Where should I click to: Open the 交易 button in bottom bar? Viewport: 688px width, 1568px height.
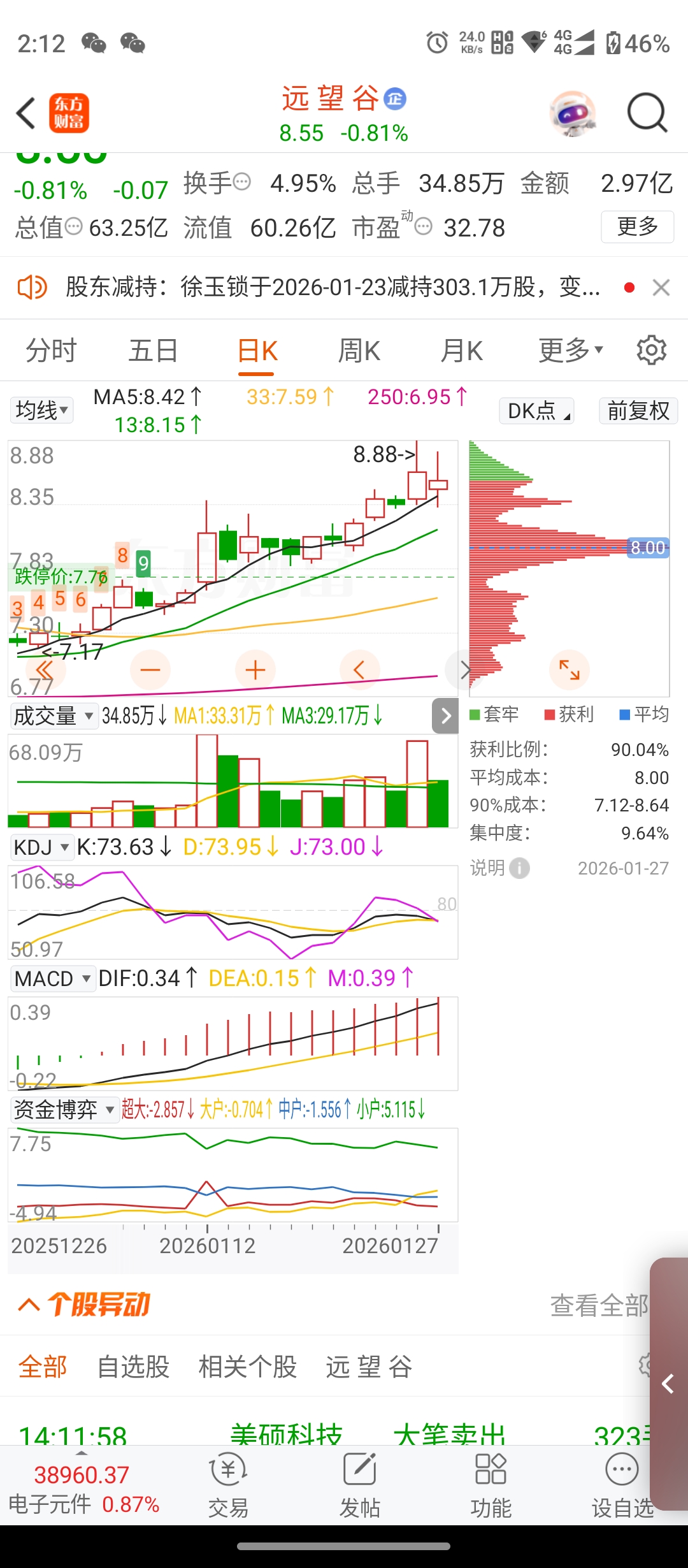click(228, 1485)
